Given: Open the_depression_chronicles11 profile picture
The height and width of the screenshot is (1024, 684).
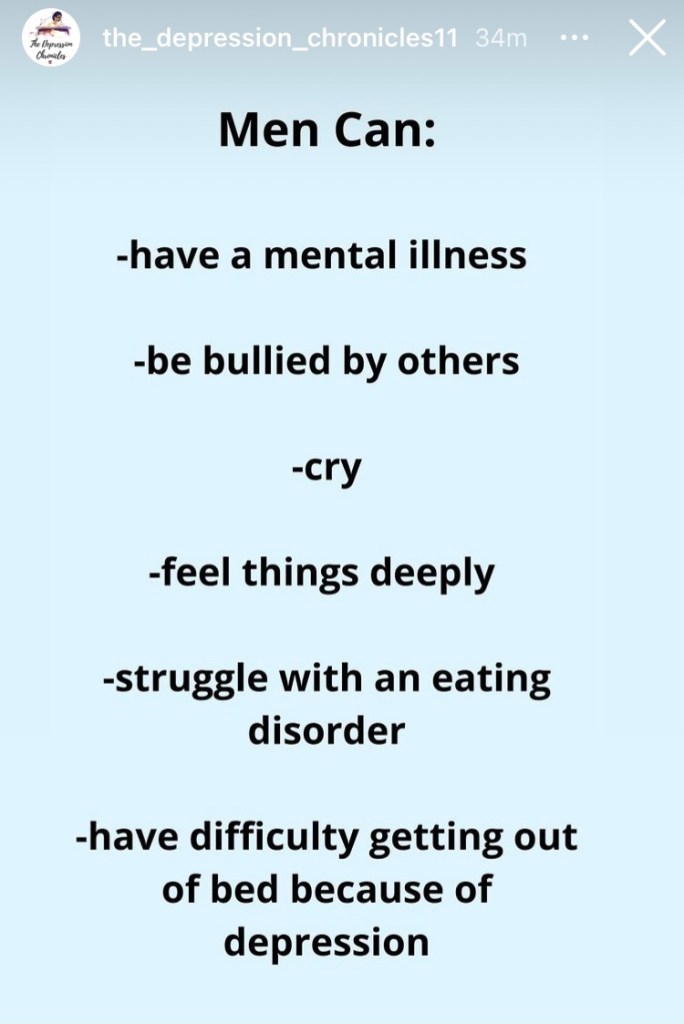Looking at the screenshot, I should 50,38.
